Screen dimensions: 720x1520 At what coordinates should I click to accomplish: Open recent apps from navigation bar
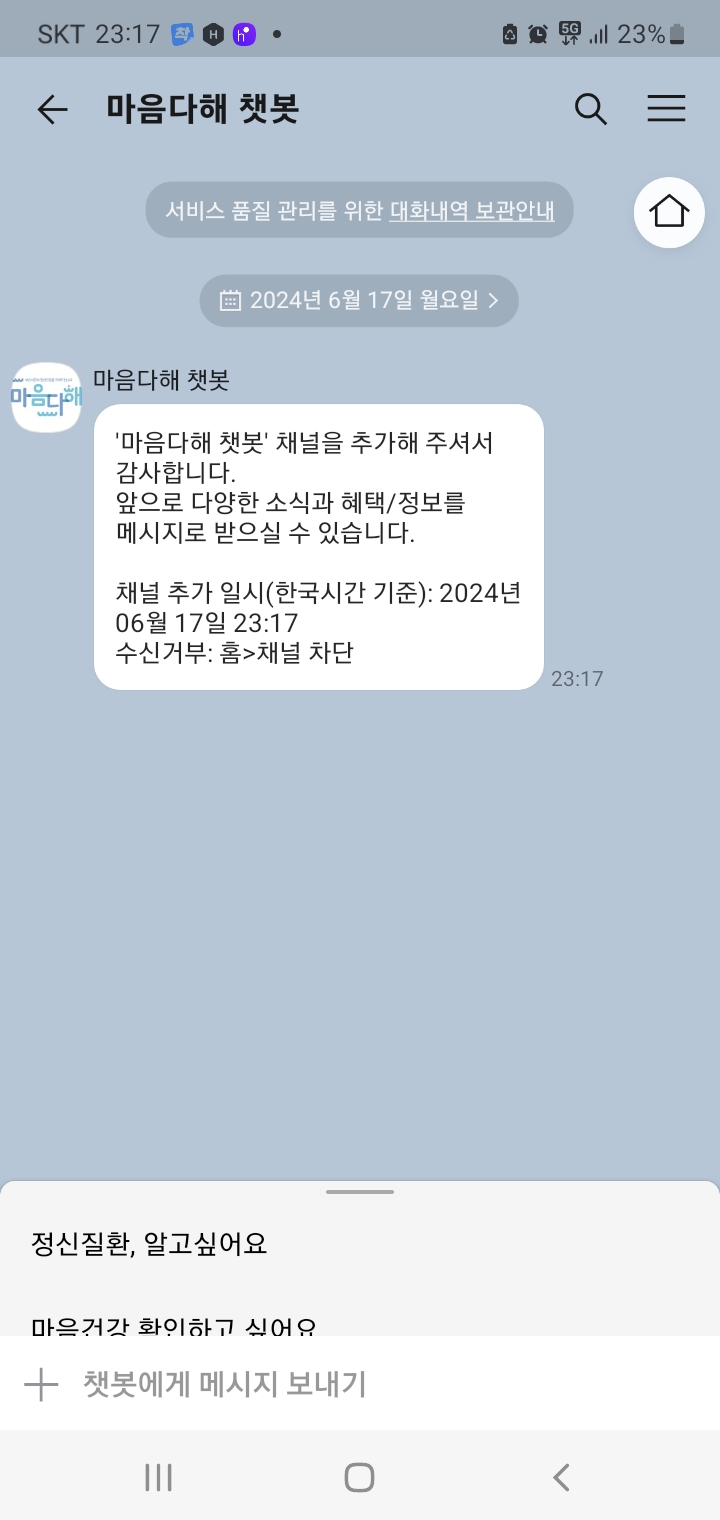tap(159, 1477)
